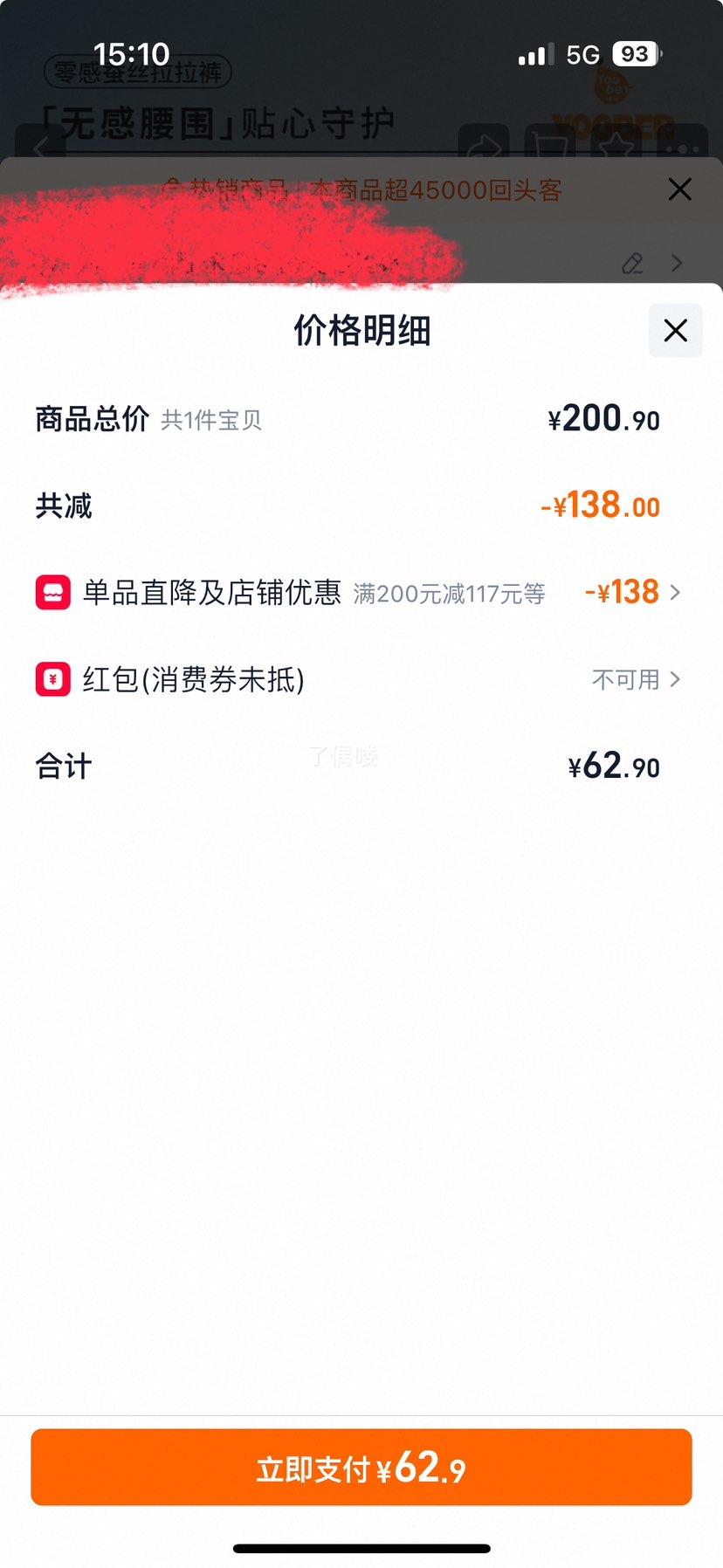Screen dimensions: 723x1568
Task: Tap the flame icon before 热销商品
Action: (176, 189)
